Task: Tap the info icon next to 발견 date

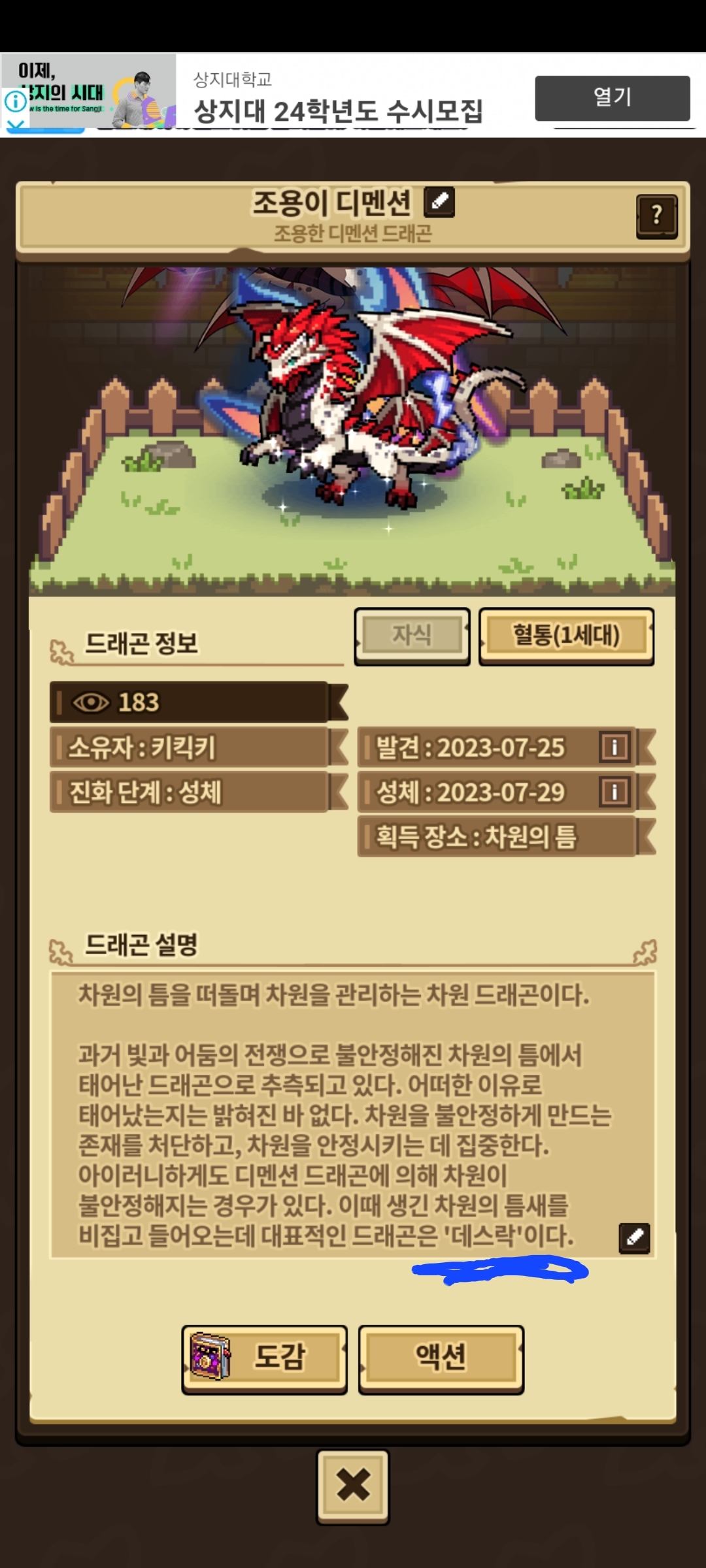Action: pos(614,747)
